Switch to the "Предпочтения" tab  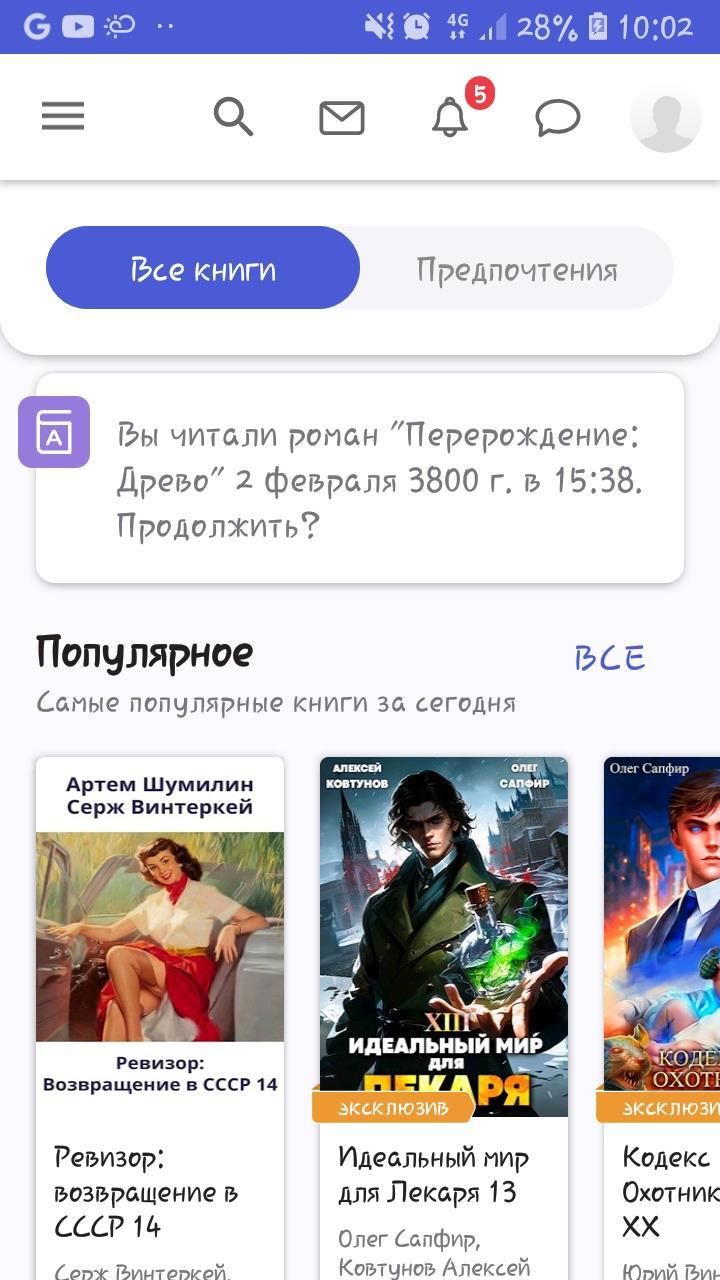click(x=516, y=268)
